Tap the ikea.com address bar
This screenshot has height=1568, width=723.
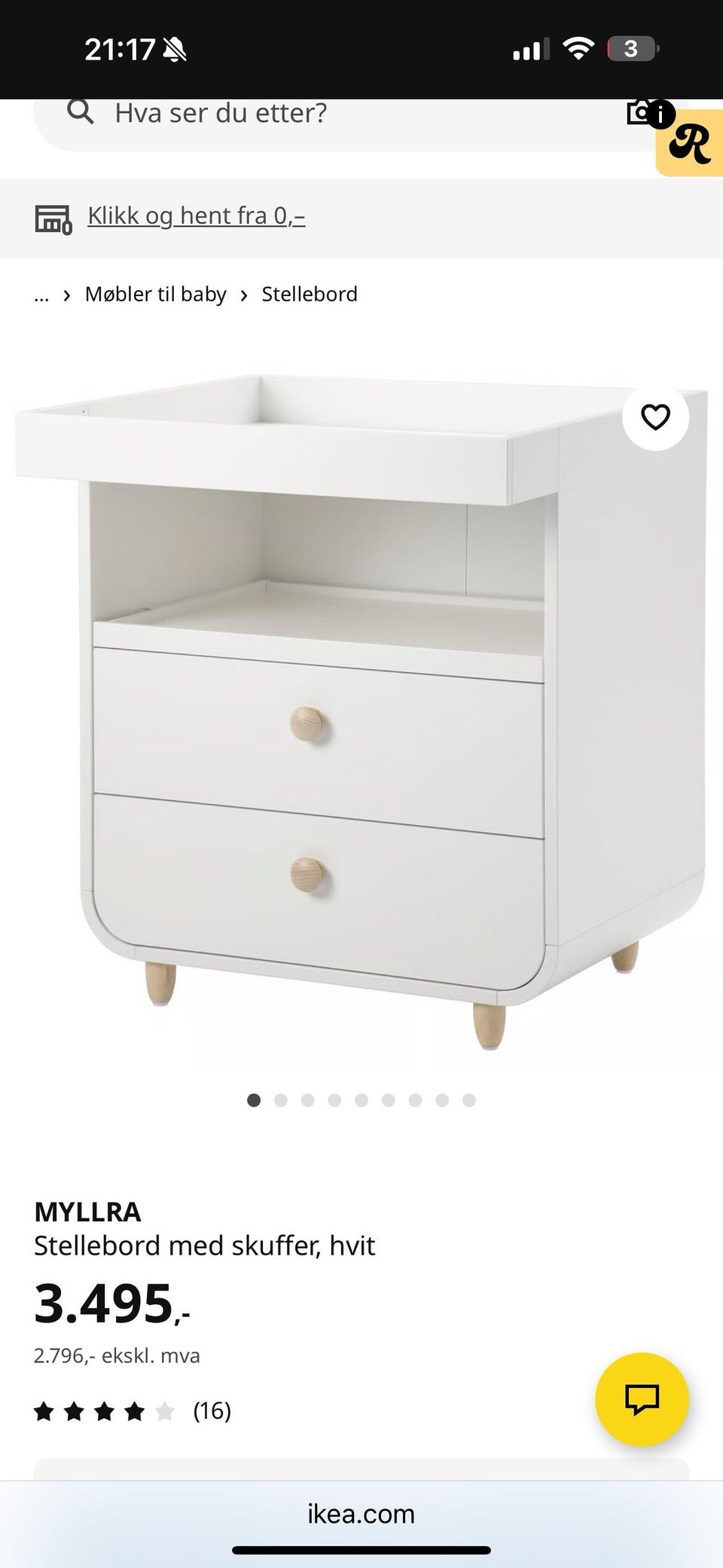361,1514
